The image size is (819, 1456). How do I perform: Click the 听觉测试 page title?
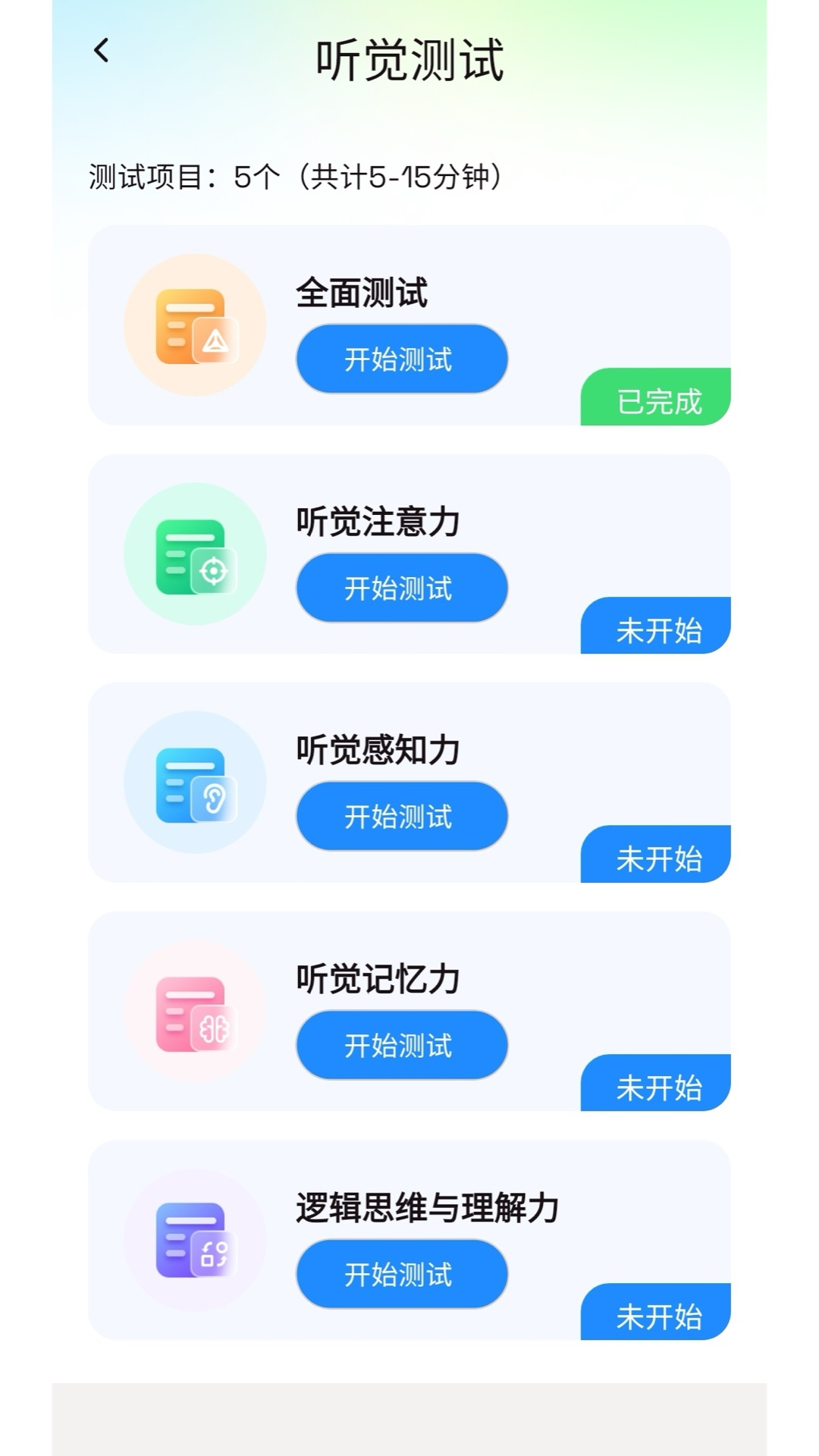(409, 62)
